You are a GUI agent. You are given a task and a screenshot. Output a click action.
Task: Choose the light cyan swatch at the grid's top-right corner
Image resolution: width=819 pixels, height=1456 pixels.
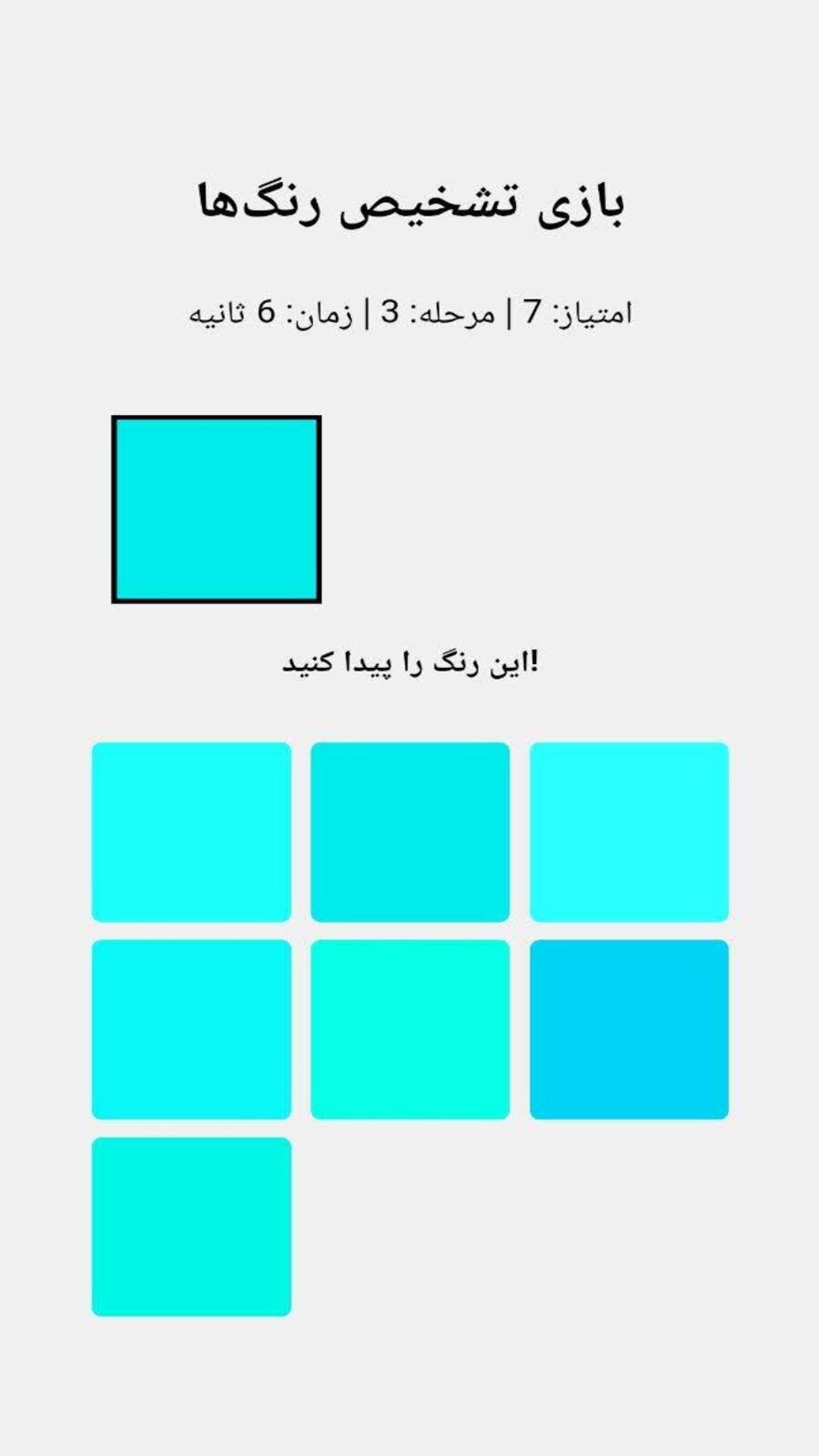coord(630,832)
